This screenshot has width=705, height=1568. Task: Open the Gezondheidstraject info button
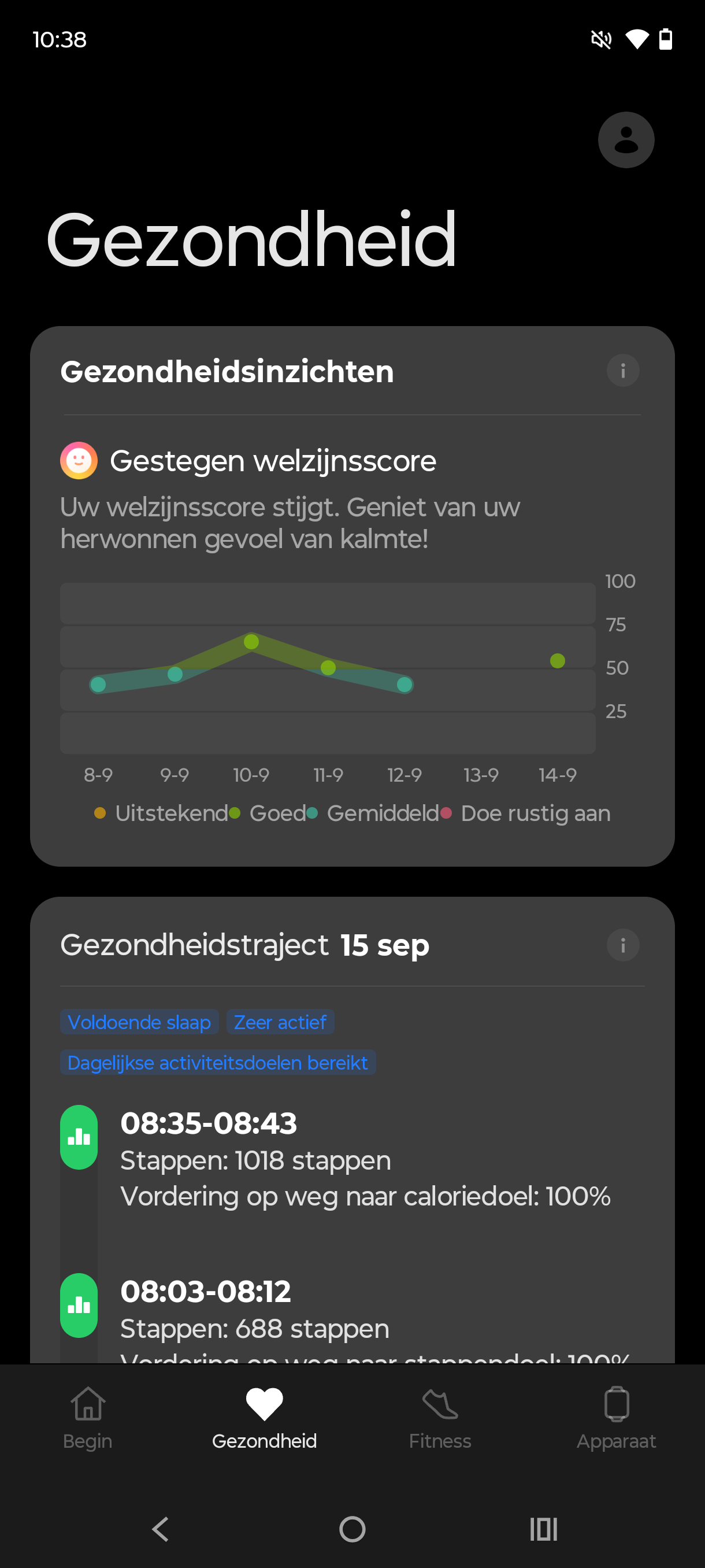(622, 945)
